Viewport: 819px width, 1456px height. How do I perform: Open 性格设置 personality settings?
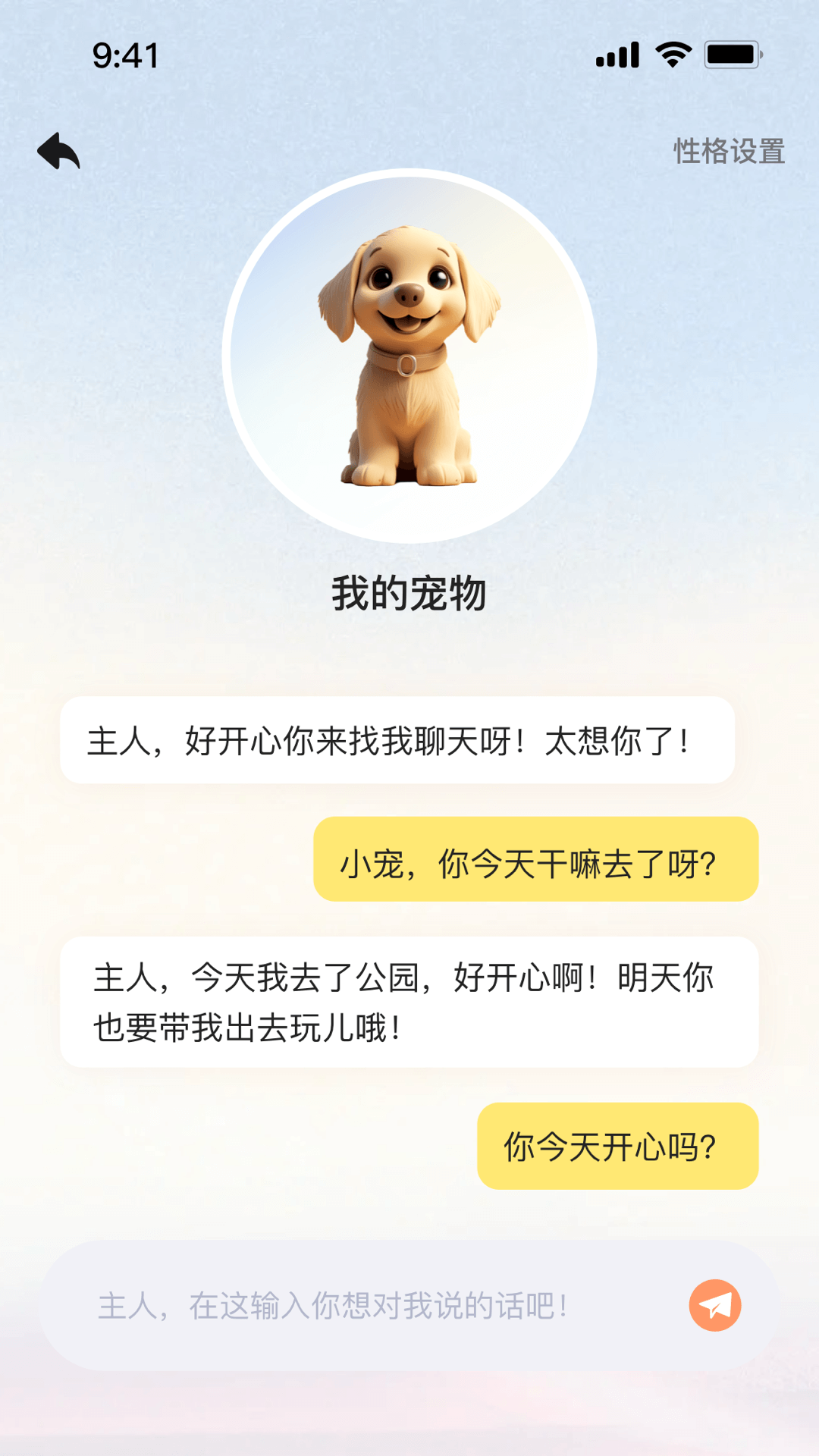[730, 152]
